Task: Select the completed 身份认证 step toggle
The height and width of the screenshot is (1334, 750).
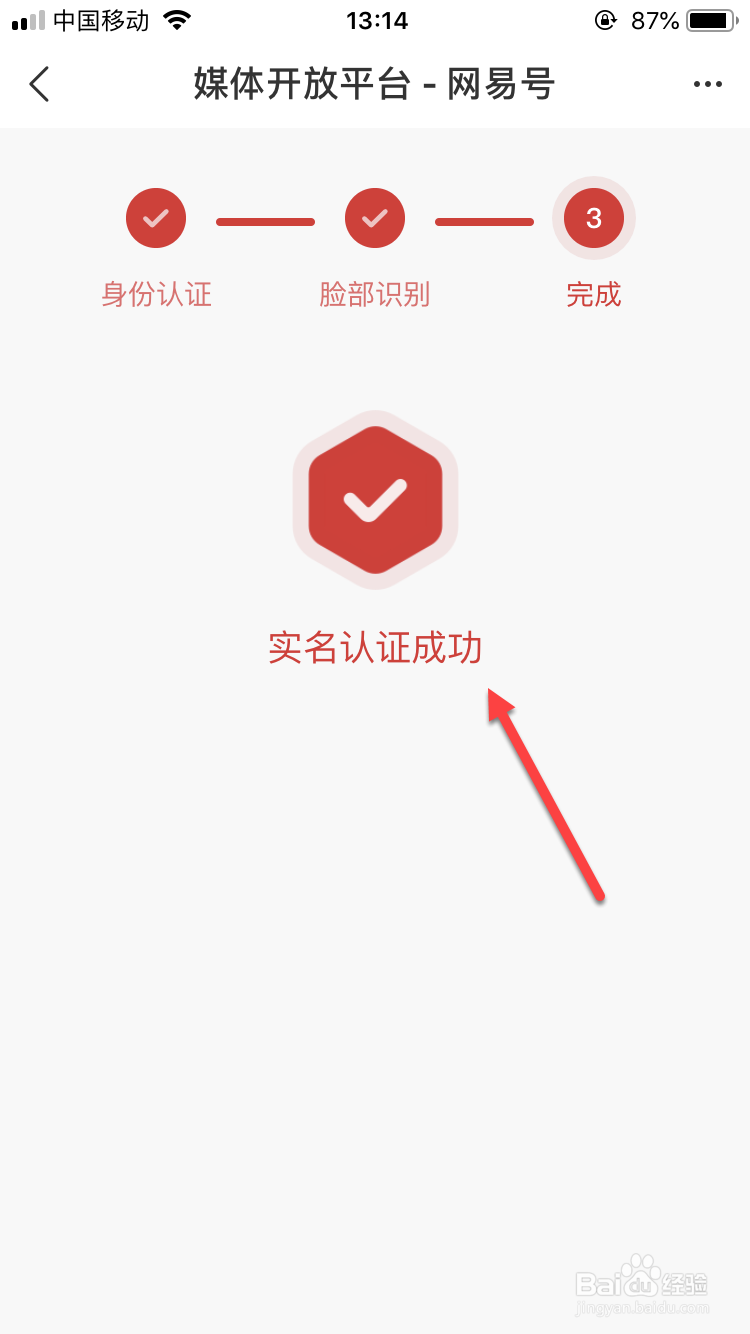Action: (155, 217)
